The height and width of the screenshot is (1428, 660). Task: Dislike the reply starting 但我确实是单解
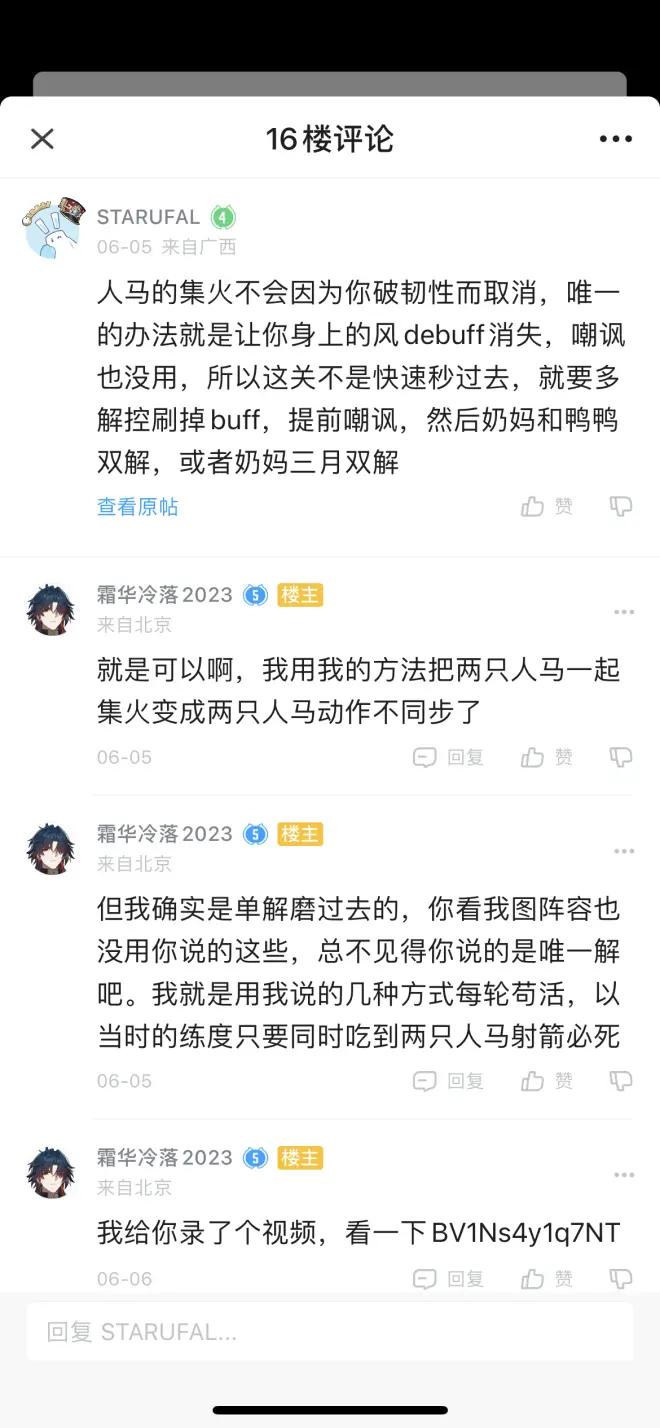tap(621, 1081)
